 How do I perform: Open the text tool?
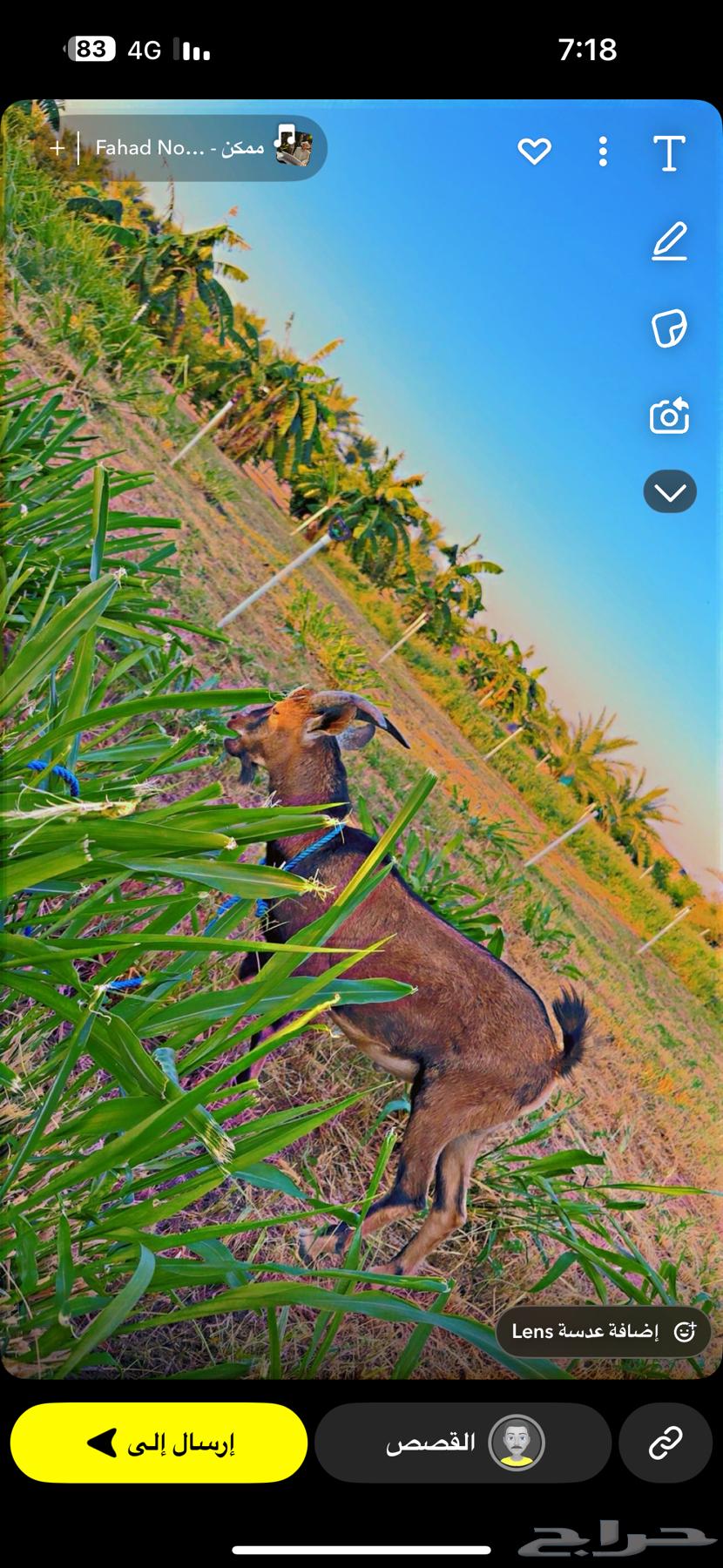(669, 152)
